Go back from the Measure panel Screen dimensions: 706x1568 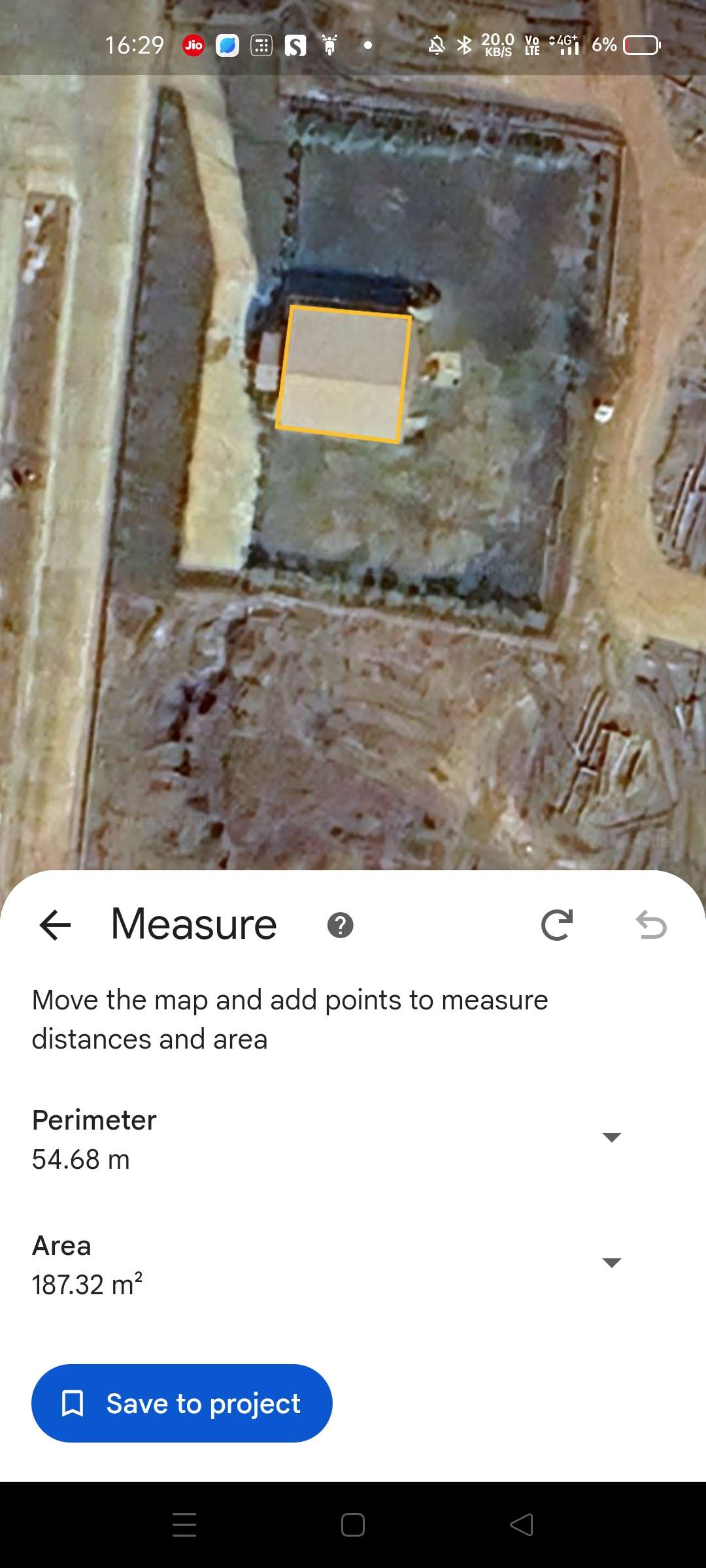tap(55, 925)
